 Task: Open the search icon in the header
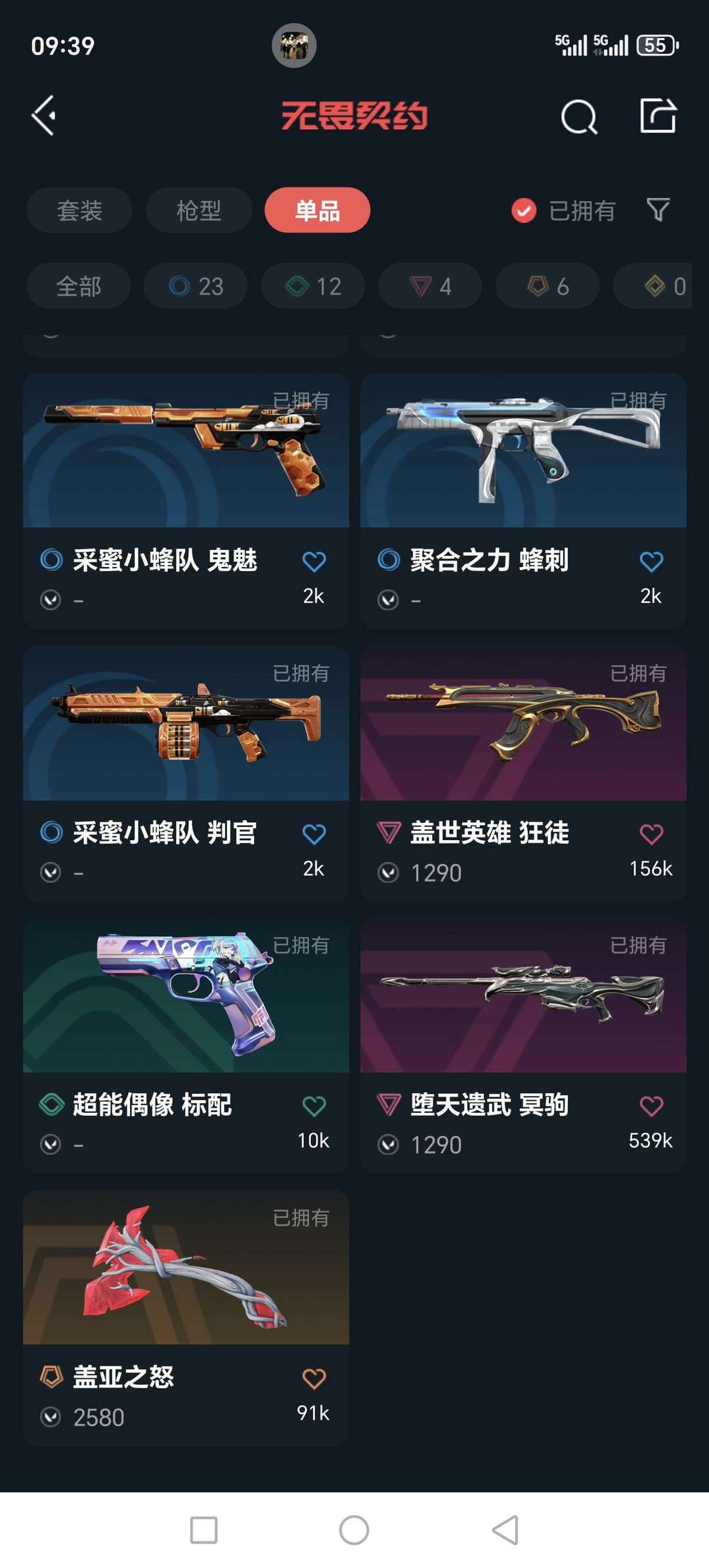579,117
